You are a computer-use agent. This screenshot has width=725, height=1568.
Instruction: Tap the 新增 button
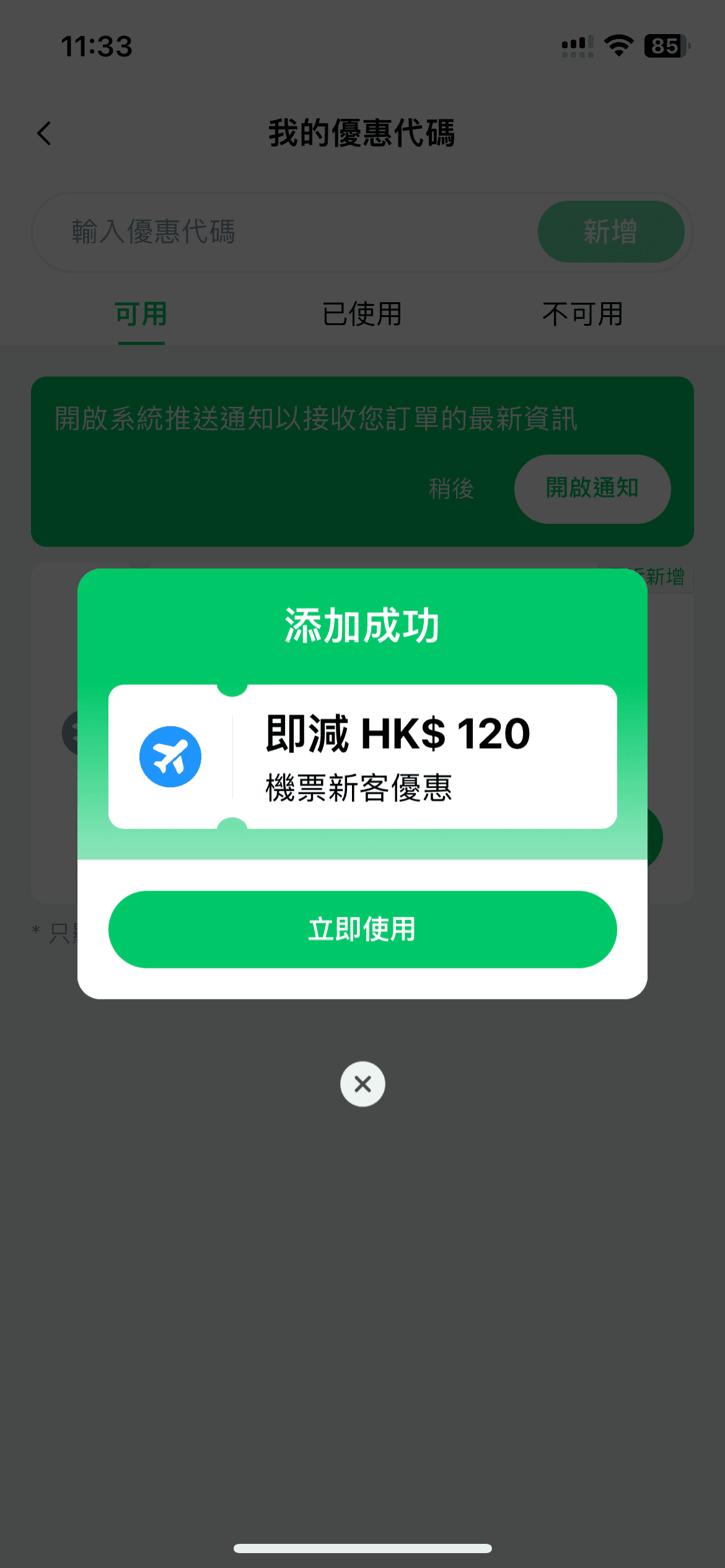tap(610, 232)
